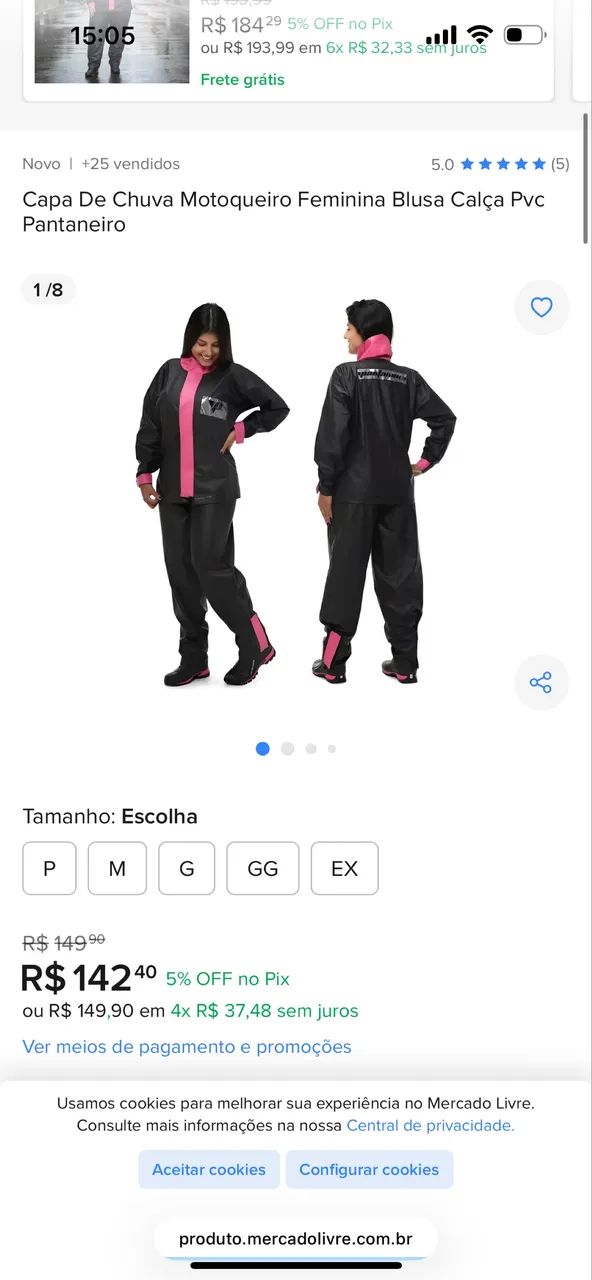Select size P

pos(49,868)
